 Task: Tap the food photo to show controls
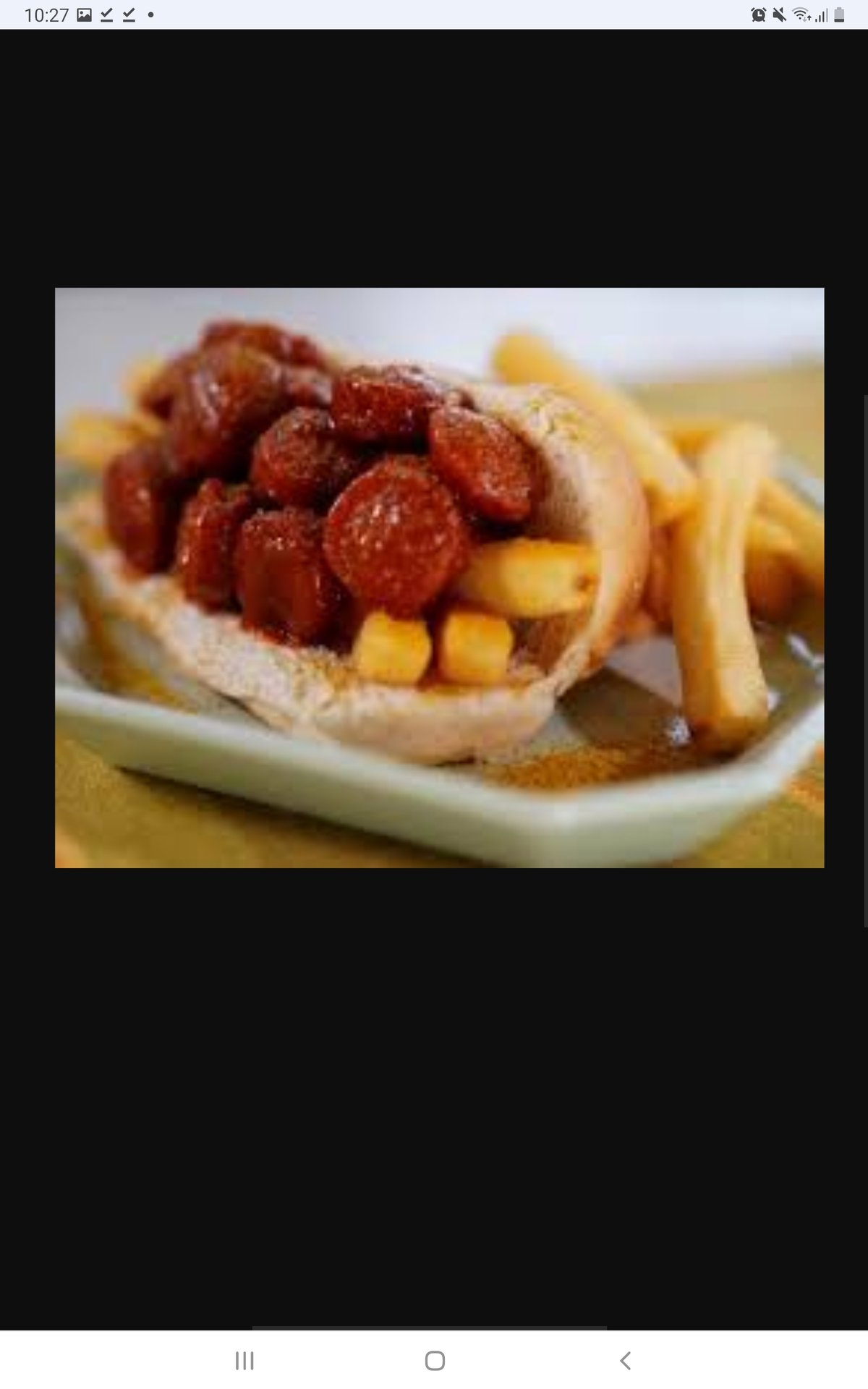tap(439, 577)
